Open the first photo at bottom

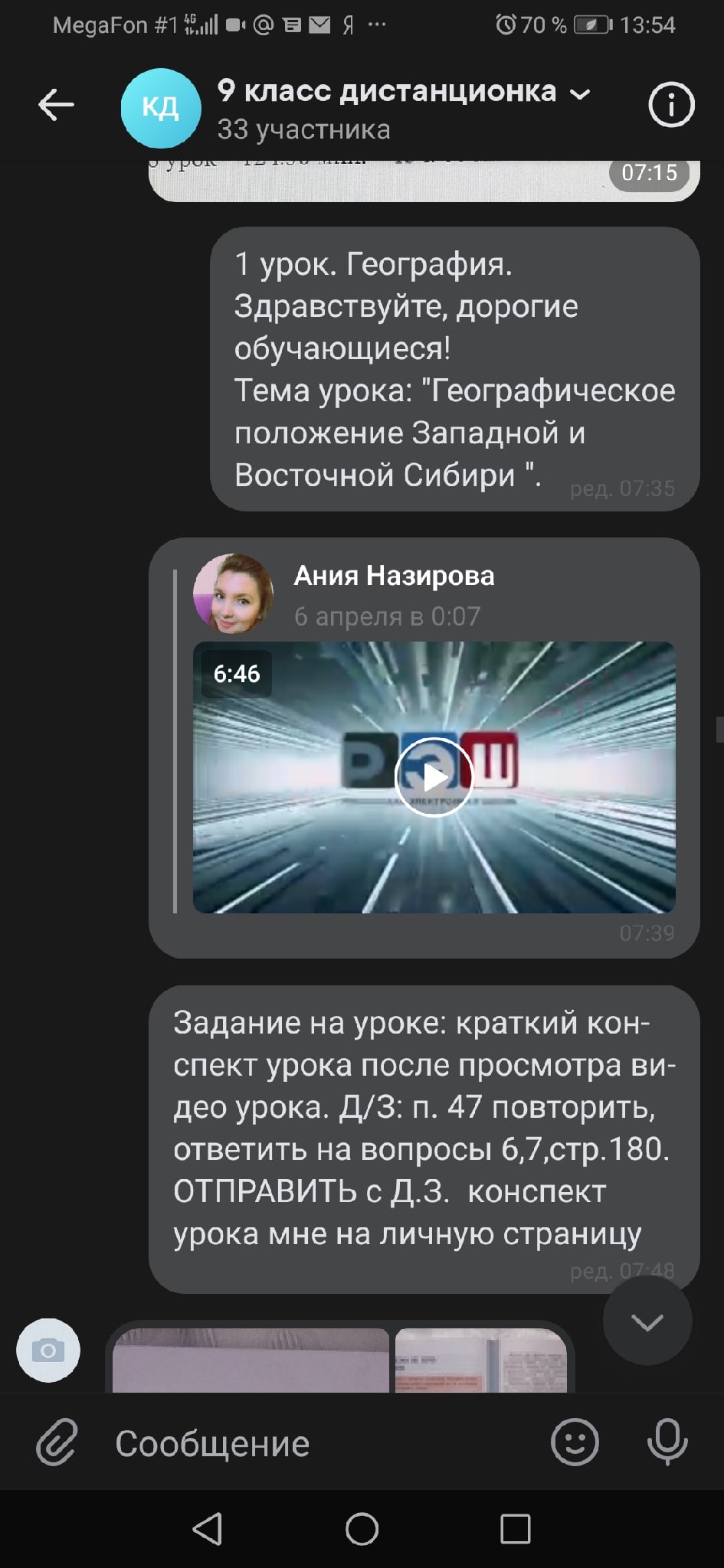coord(251,1361)
